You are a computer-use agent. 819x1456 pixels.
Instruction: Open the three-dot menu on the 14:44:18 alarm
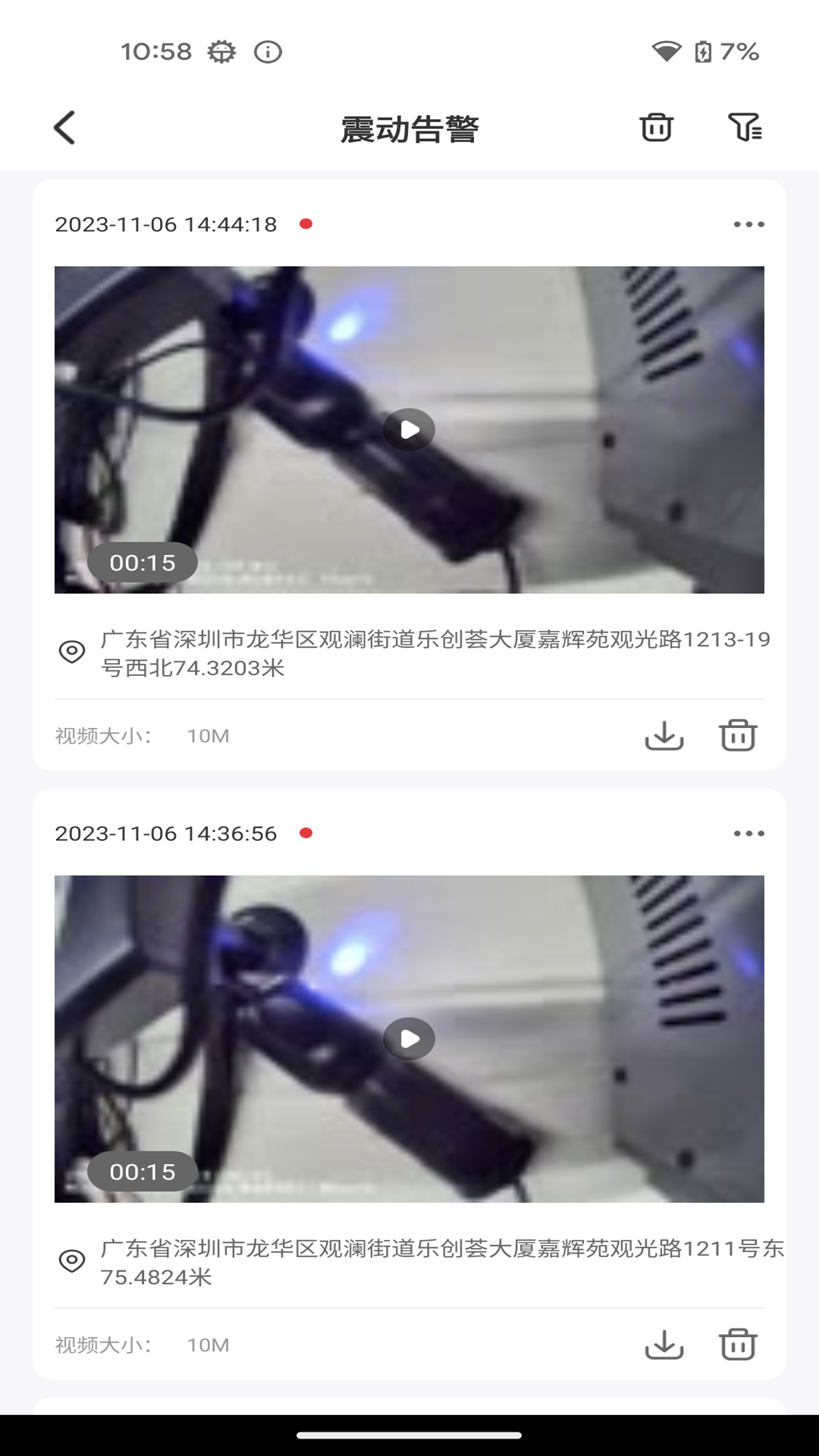(749, 224)
